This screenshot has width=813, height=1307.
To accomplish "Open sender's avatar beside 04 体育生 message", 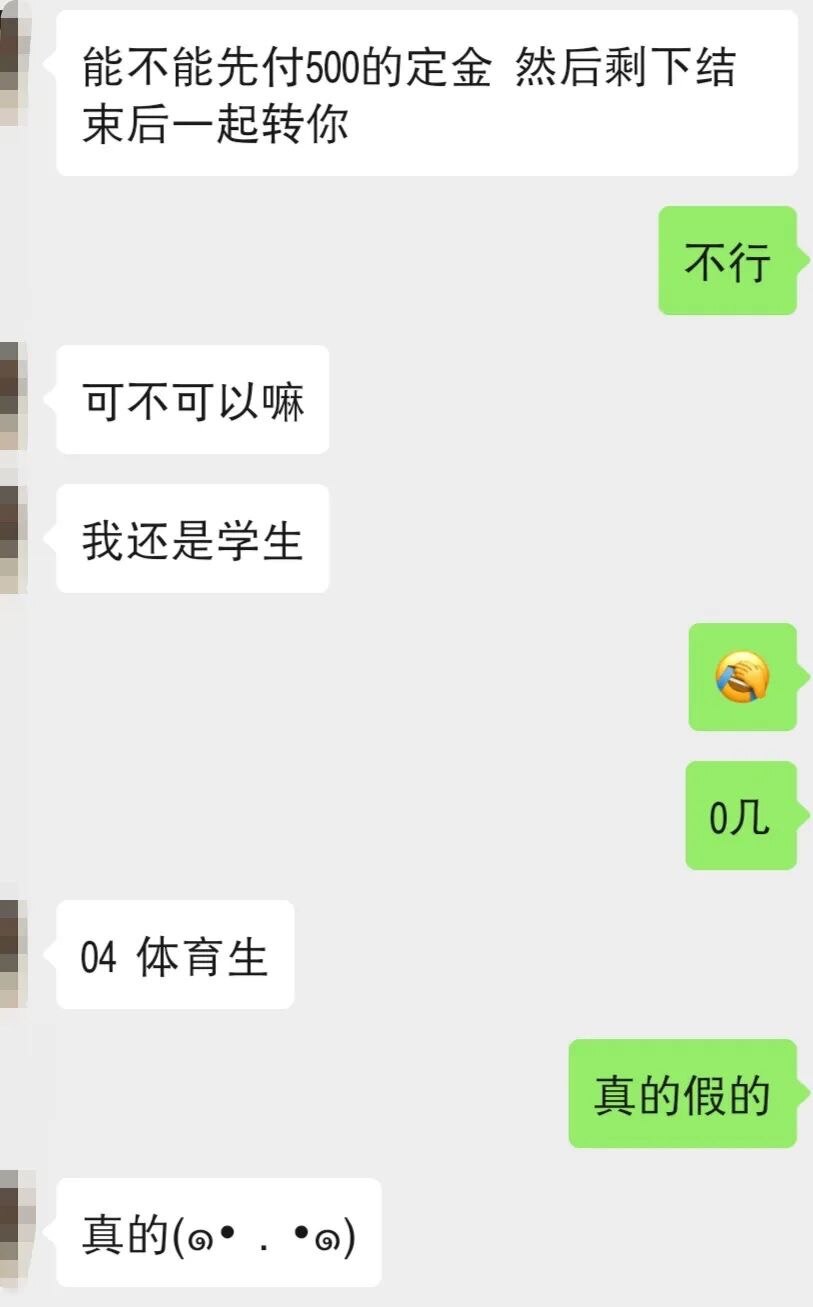I will click(12, 953).
